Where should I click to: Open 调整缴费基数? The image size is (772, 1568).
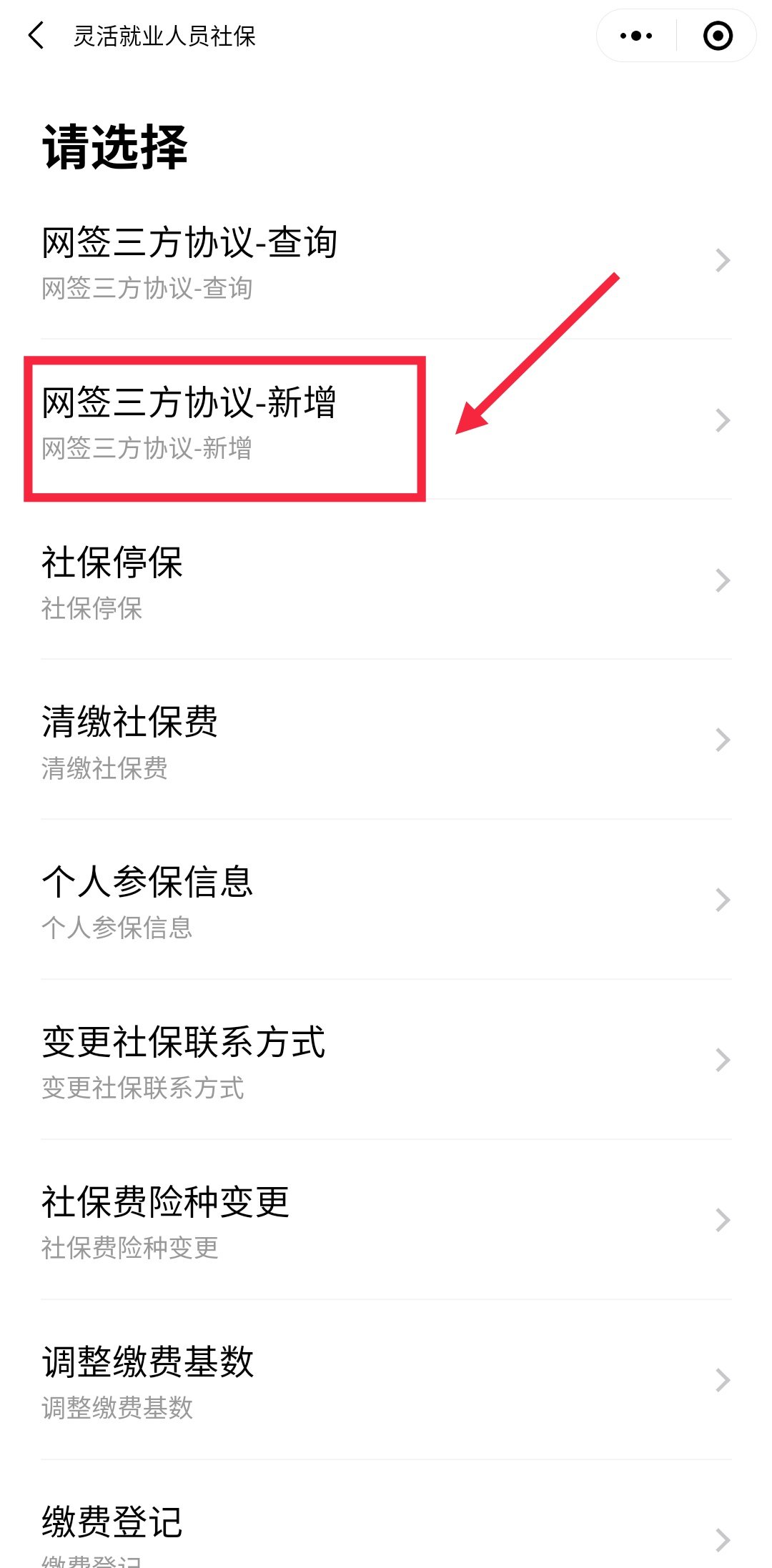pyautogui.click(x=386, y=1381)
